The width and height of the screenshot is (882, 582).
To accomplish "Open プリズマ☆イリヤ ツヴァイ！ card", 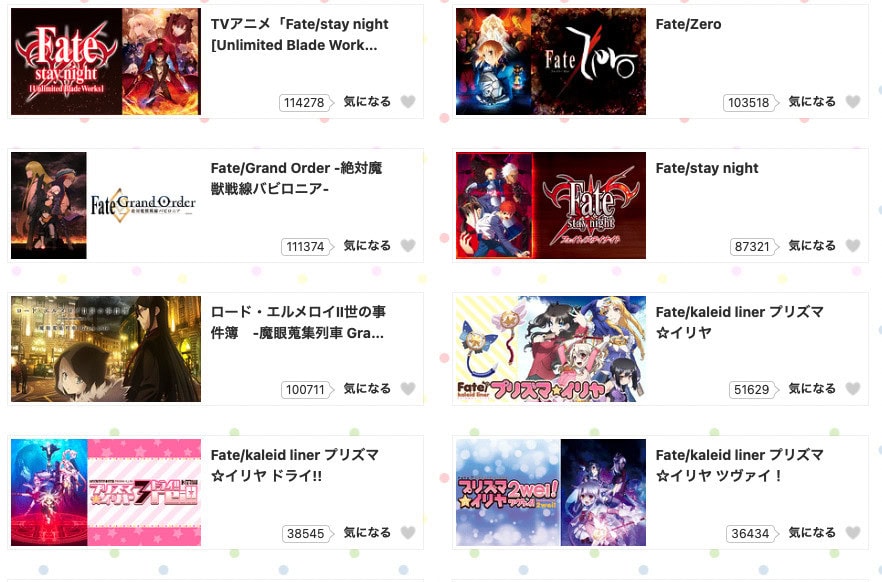I will coord(739,465).
